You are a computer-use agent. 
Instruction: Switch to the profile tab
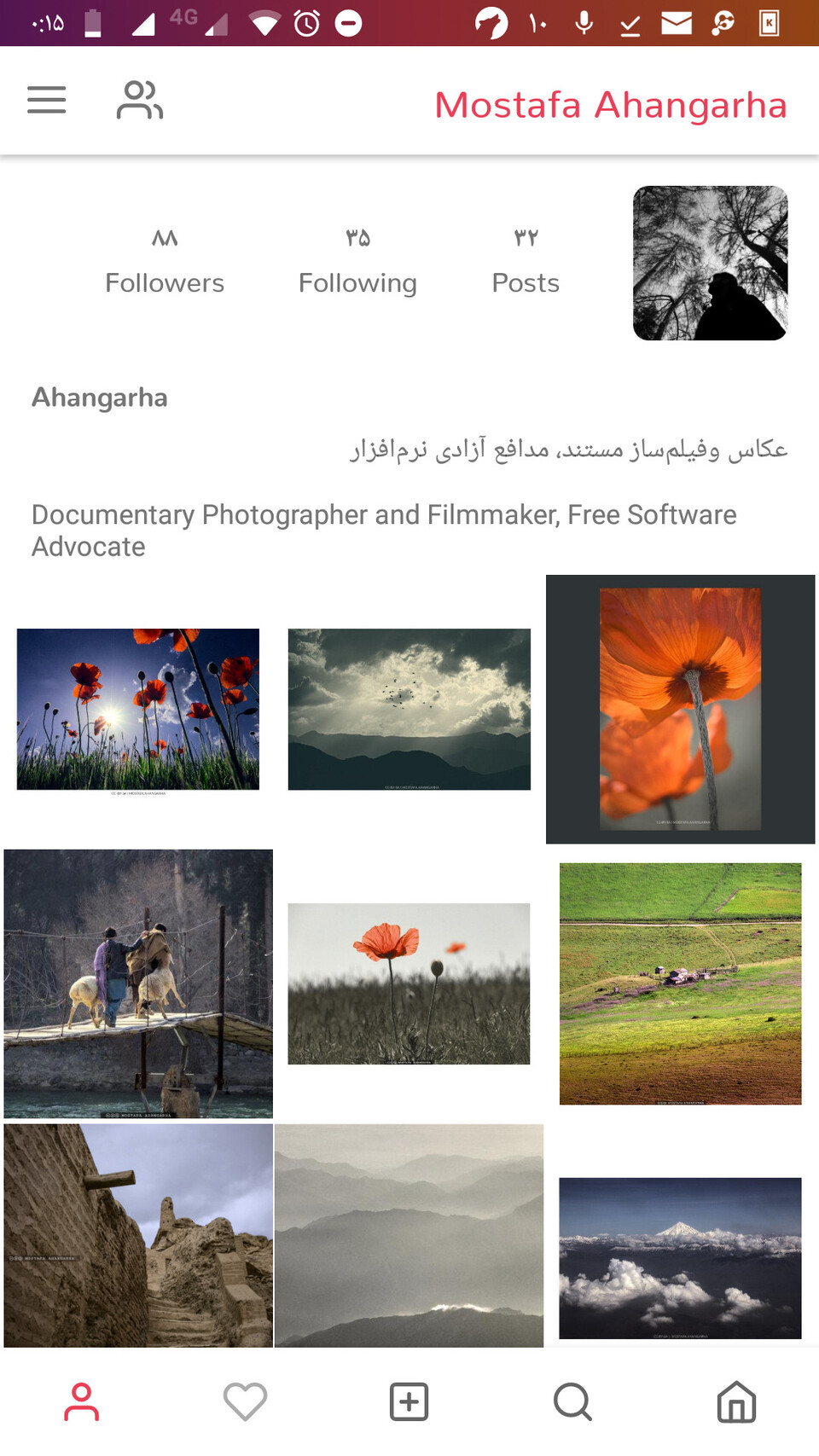[82, 1402]
